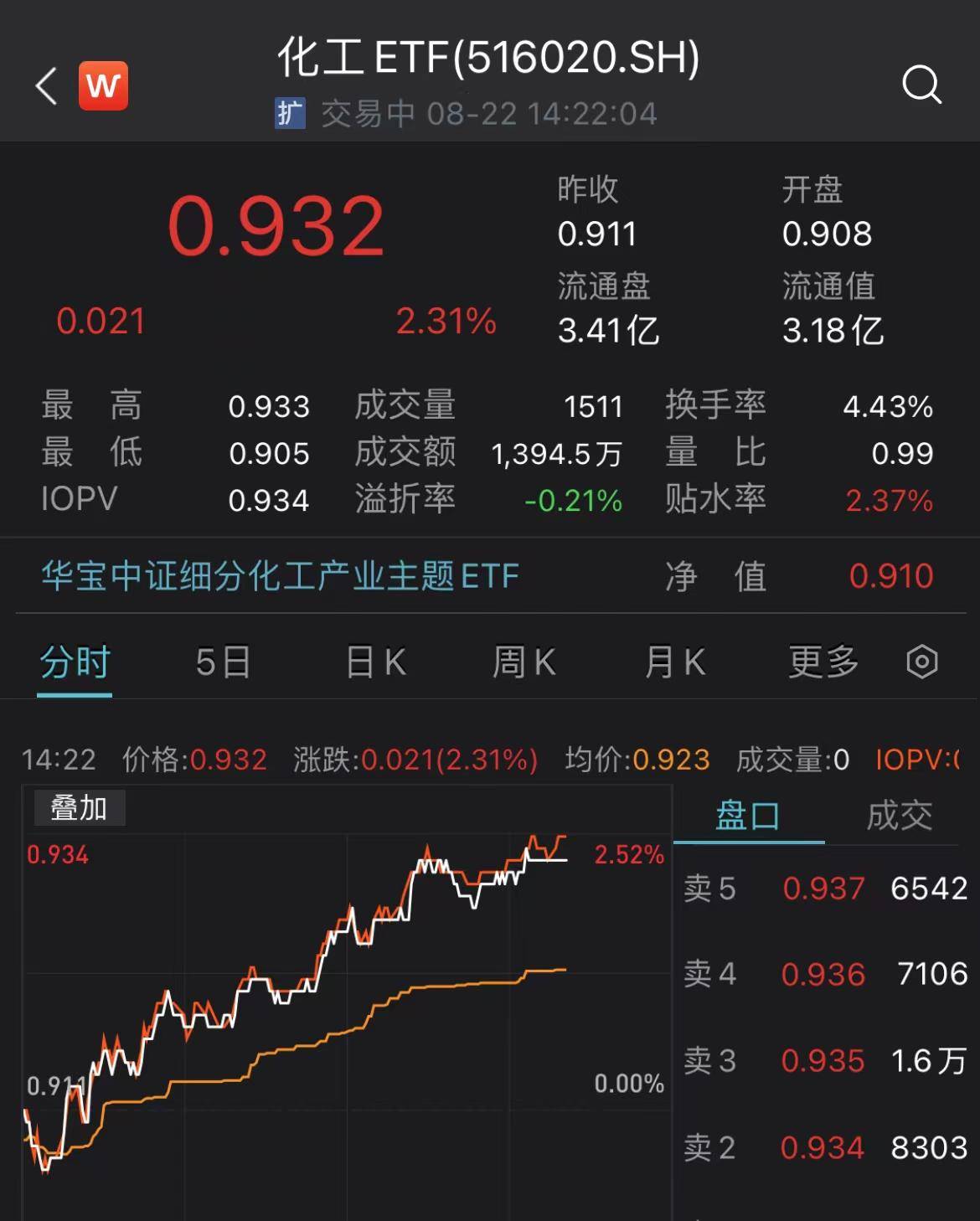Select the 叠加 overlay option on the chart

79,809
